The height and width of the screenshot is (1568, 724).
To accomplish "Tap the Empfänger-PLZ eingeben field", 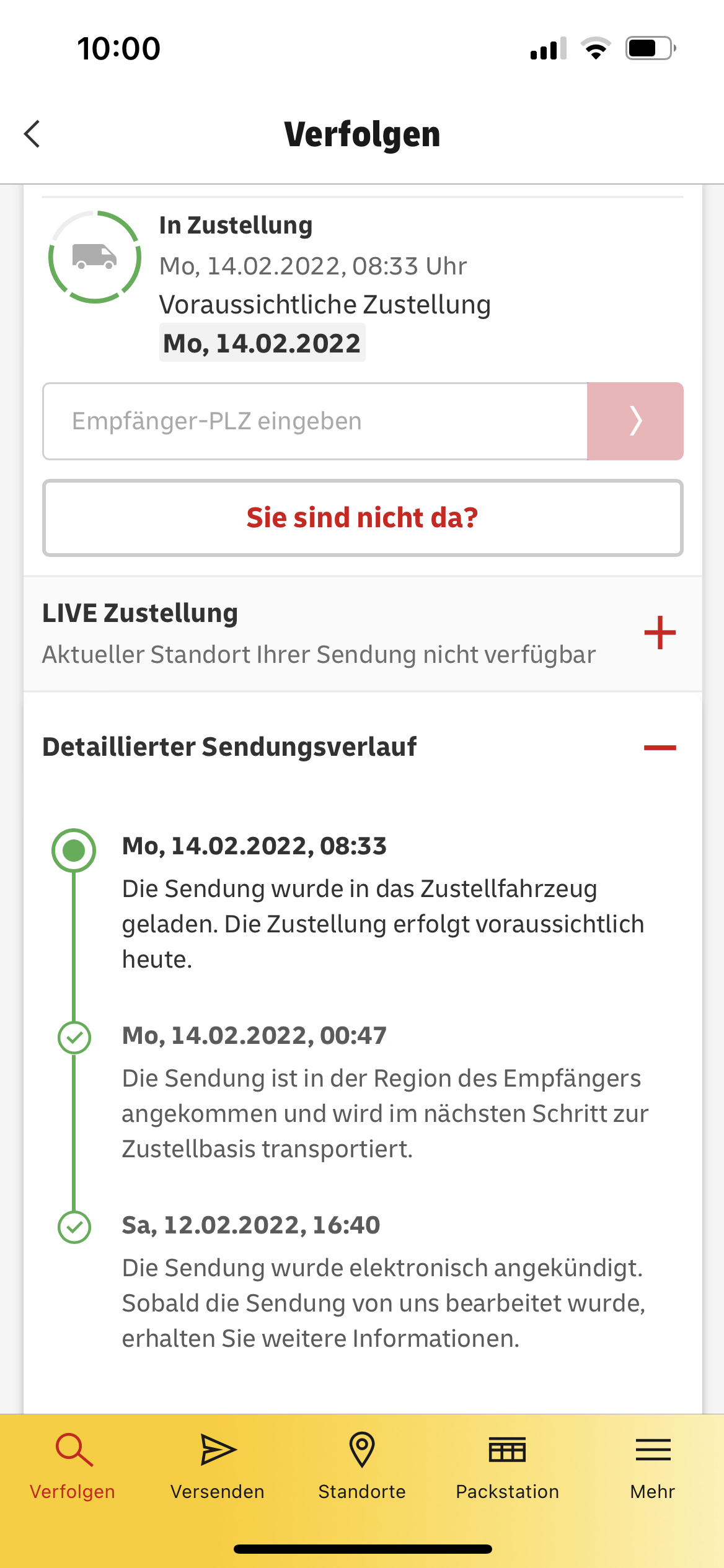I will coord(315,421).
